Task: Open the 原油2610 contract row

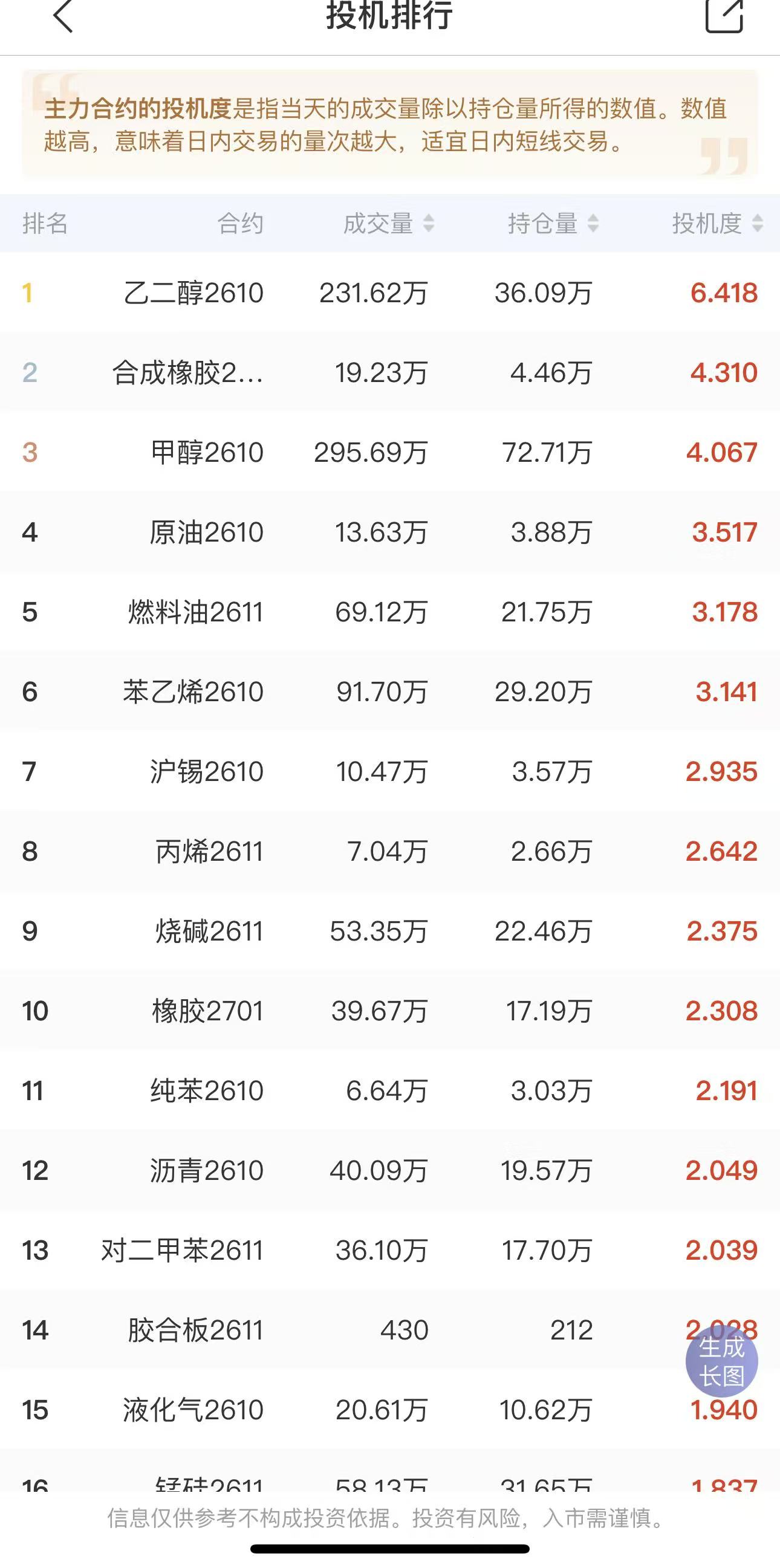Action: point(389,531)
